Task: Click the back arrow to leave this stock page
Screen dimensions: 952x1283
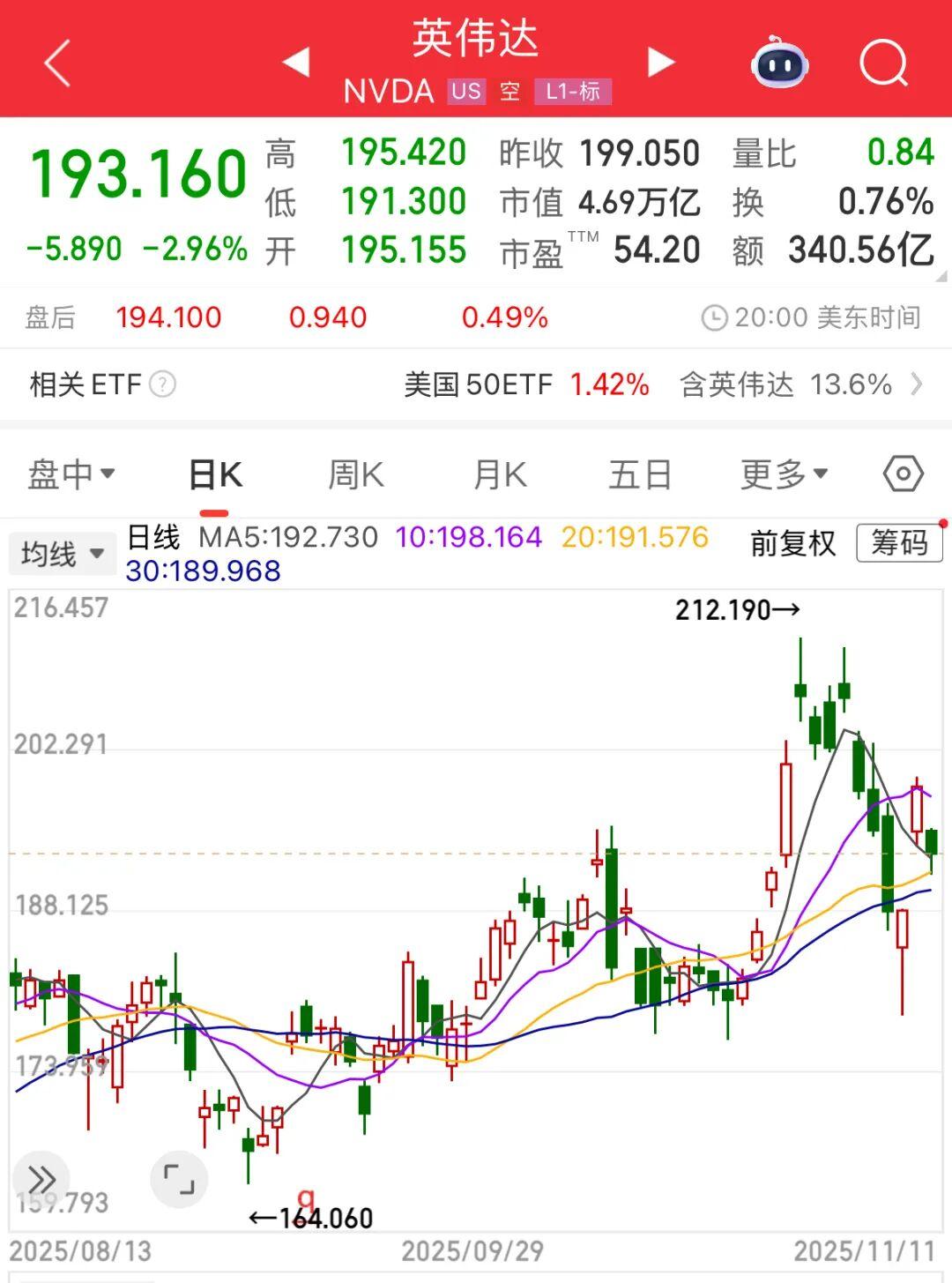Action: (x=56, y=63)
